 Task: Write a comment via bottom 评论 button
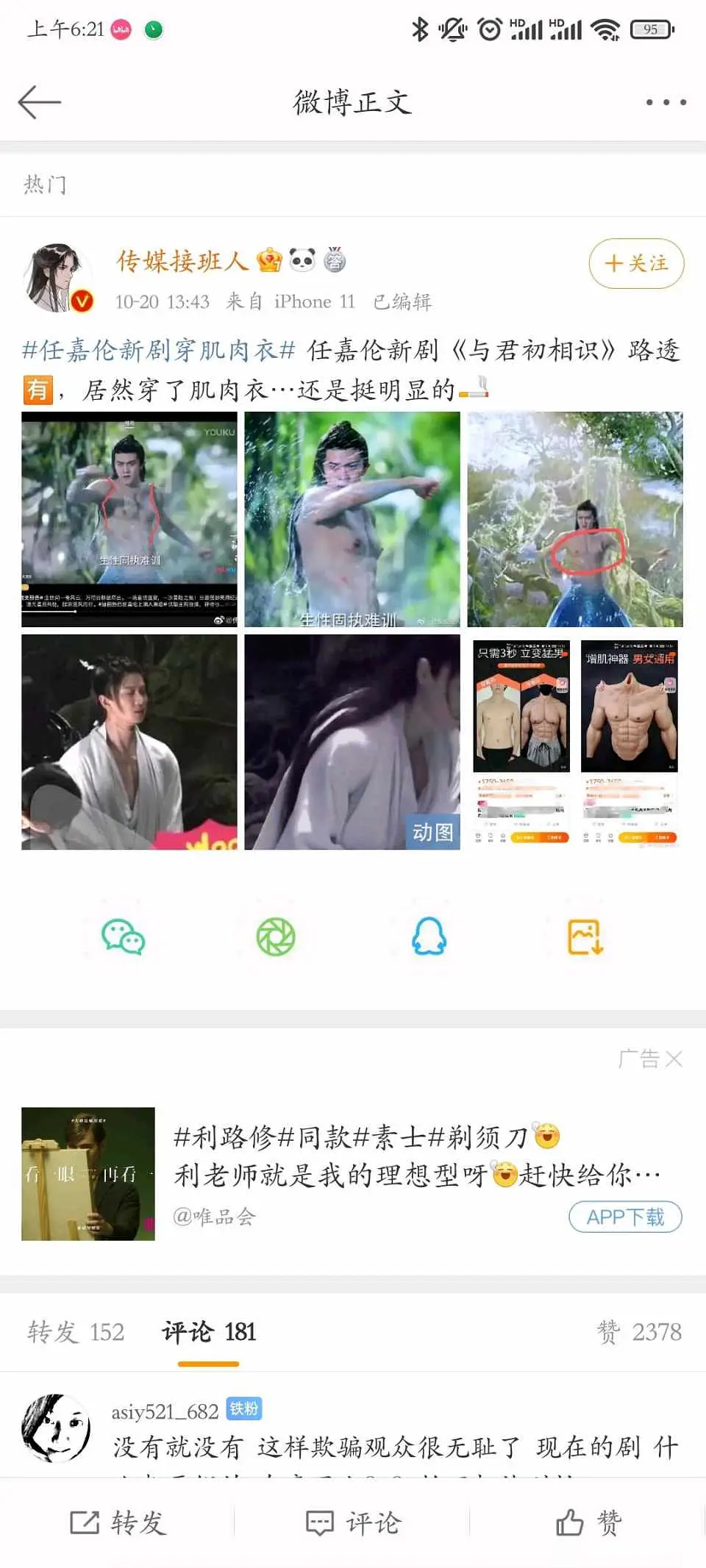pyautogui.click(x=353, y=1522)
